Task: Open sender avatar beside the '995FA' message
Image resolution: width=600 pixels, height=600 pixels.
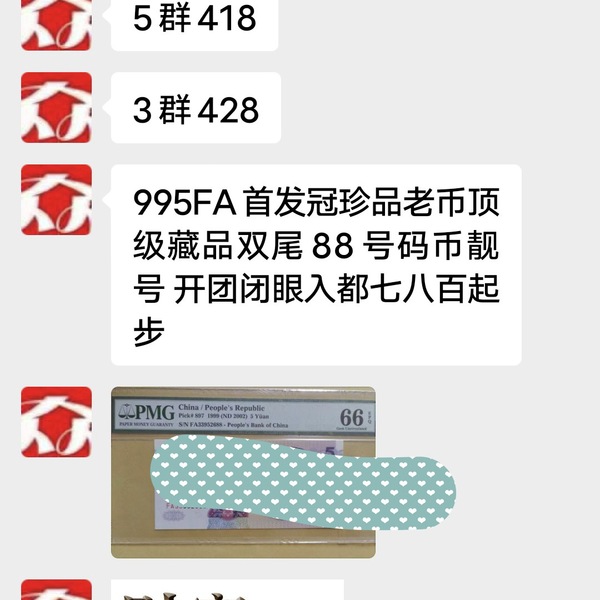Action: pyautogui.click(x=57, y=200)
